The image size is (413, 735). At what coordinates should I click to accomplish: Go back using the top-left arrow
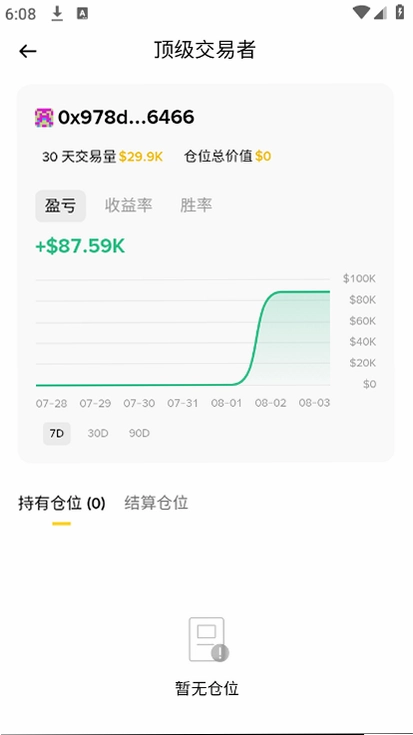(x=28, y=51)
